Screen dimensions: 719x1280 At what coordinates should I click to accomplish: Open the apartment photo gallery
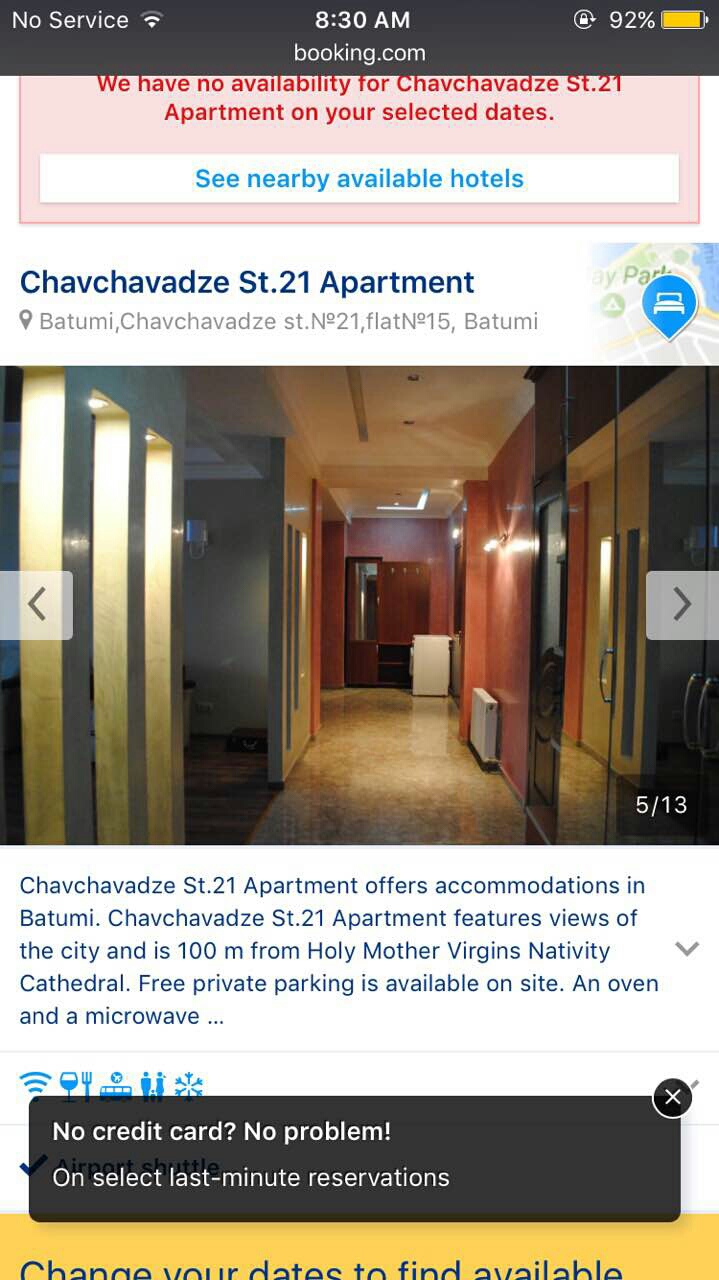[359, 605]
